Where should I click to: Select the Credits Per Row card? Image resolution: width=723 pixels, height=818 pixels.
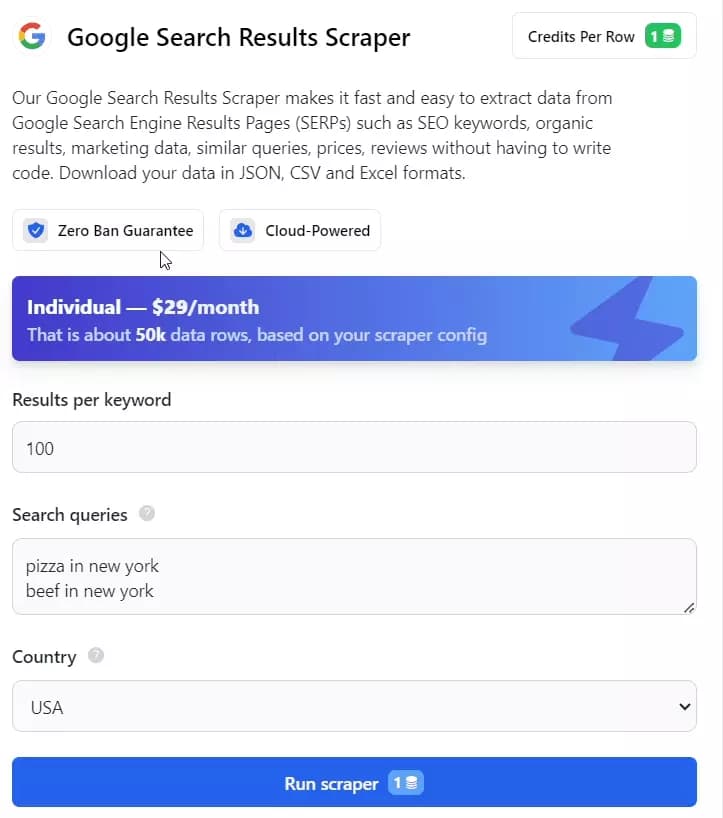pyautogui.click(x=603, y=35)
